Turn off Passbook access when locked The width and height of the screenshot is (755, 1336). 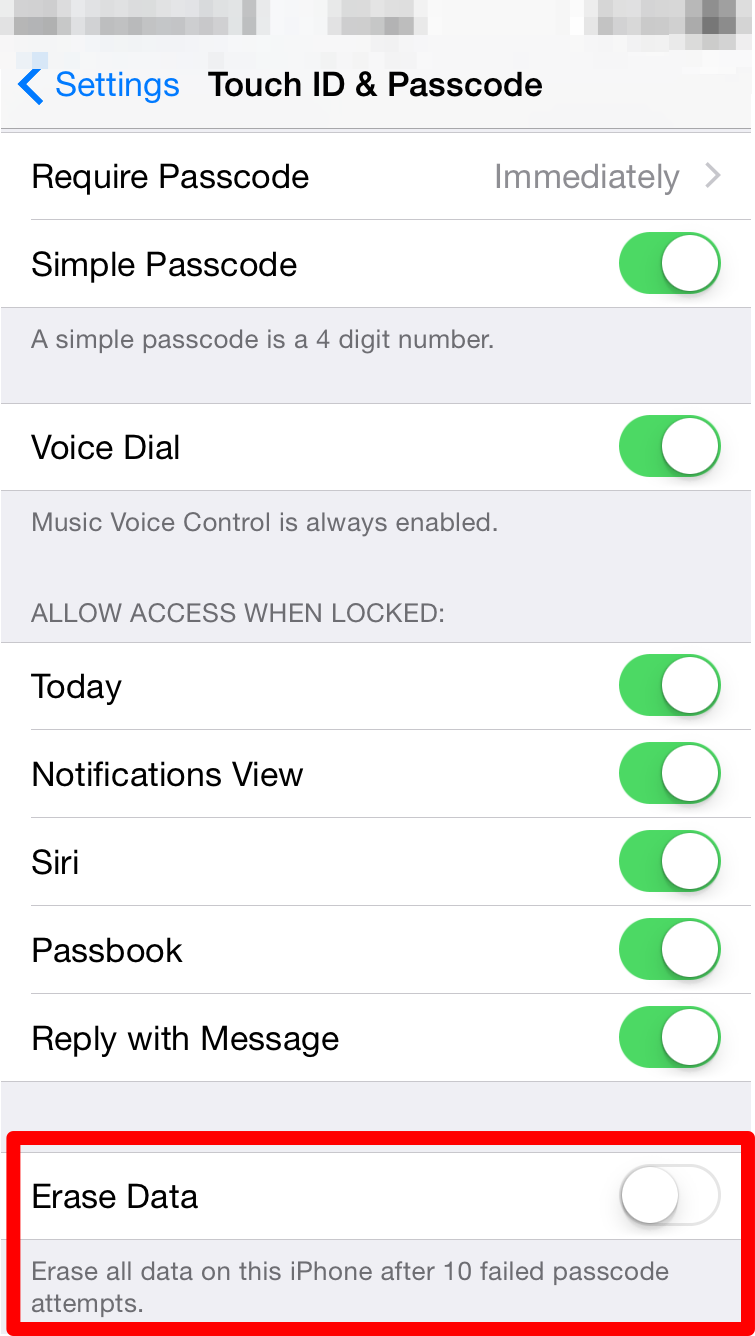[669, 950]
